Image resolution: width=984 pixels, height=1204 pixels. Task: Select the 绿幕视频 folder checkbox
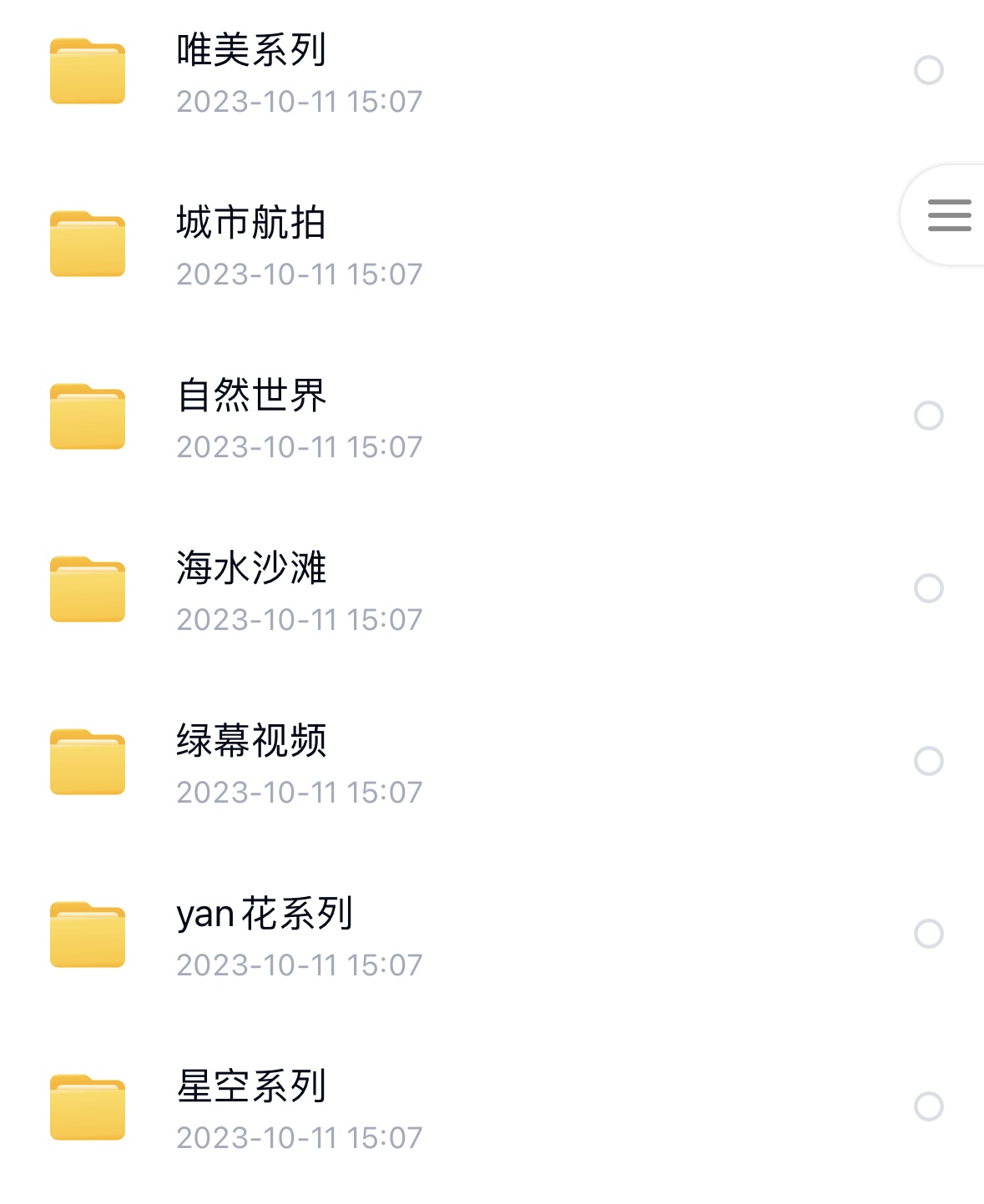click(x=928, y=761)
